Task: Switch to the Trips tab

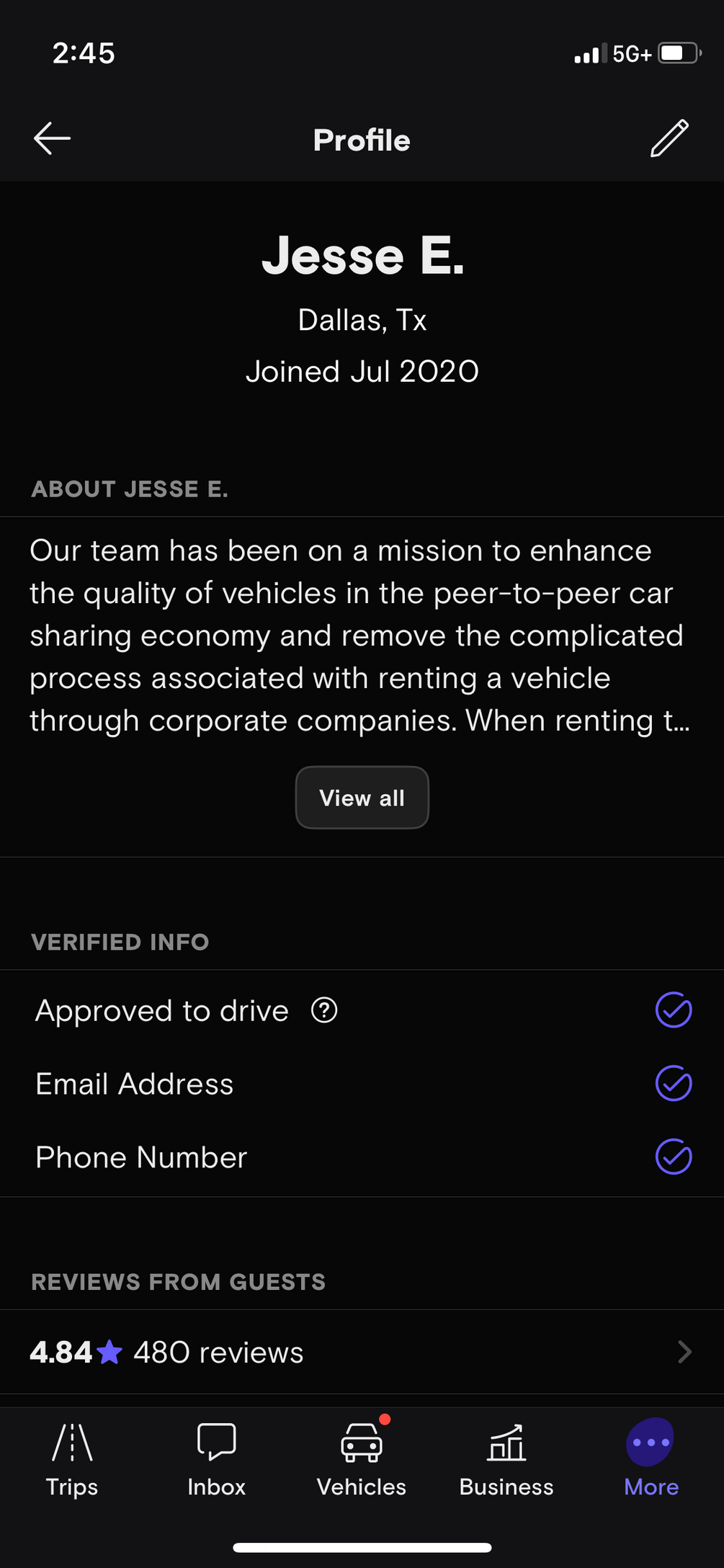Action: [x=72, y=1458]
